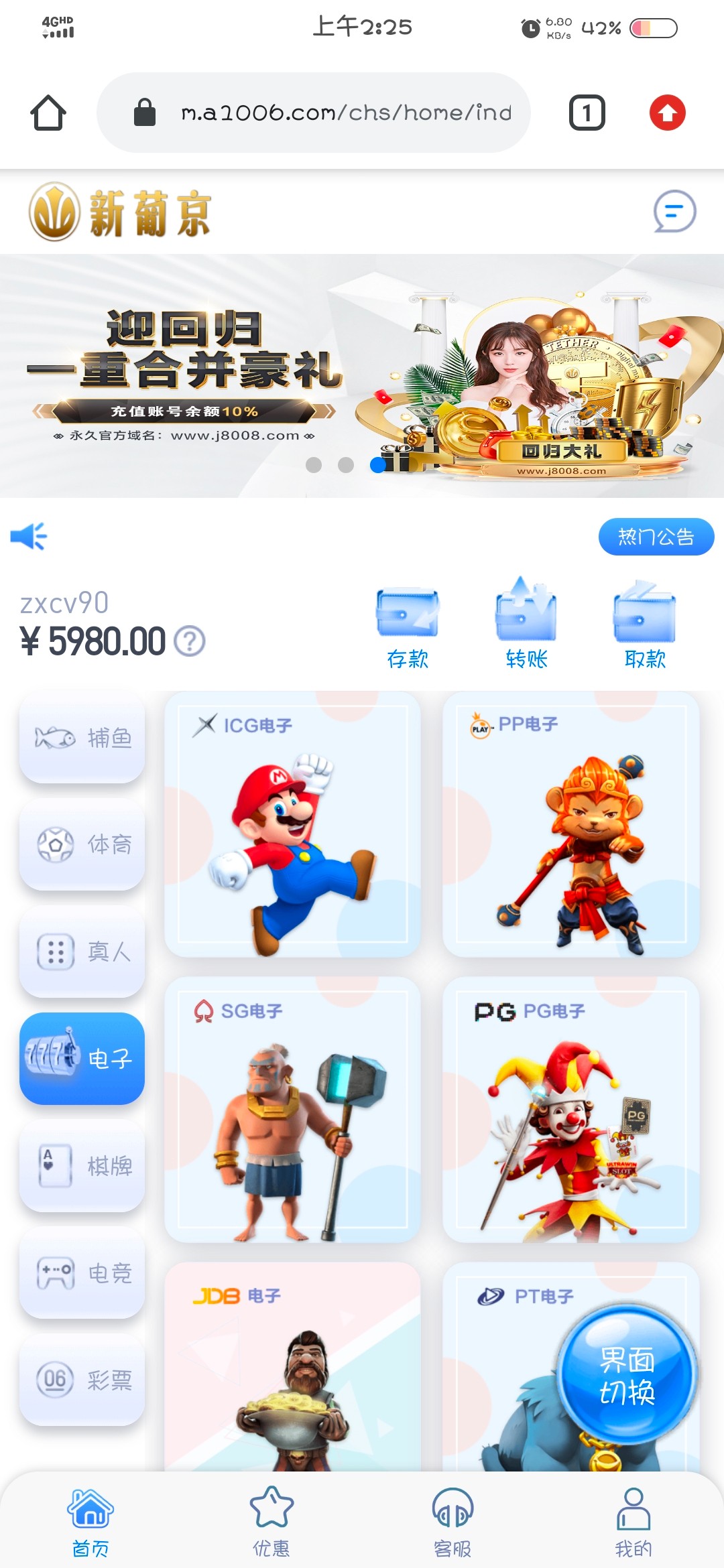Select the 真人 category

[x=82, y=952]
